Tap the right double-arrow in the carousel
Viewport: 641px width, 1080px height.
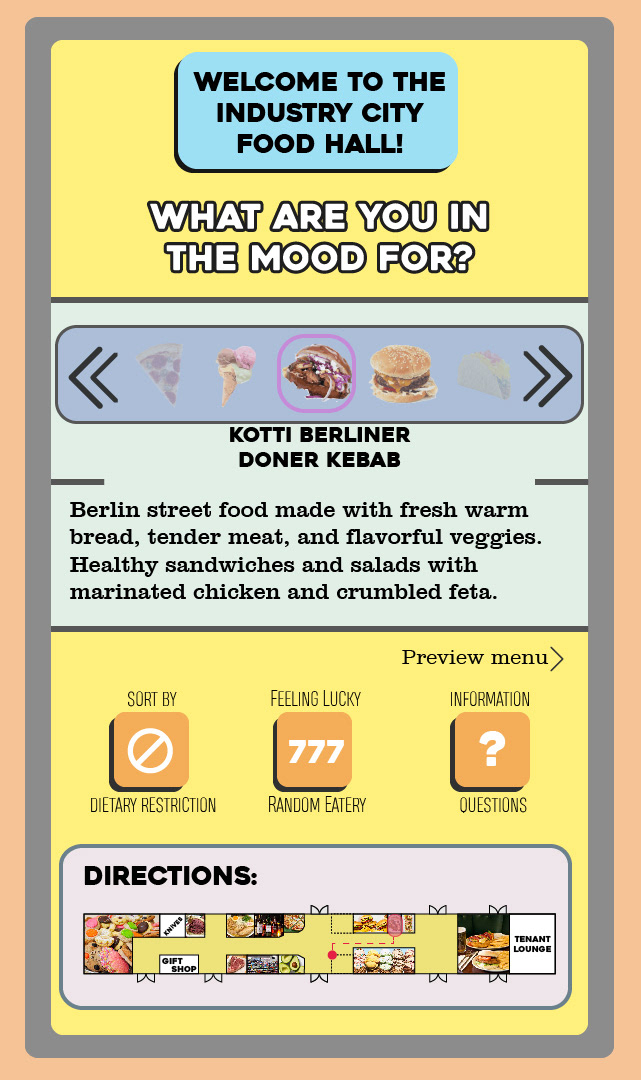[547, 375]
